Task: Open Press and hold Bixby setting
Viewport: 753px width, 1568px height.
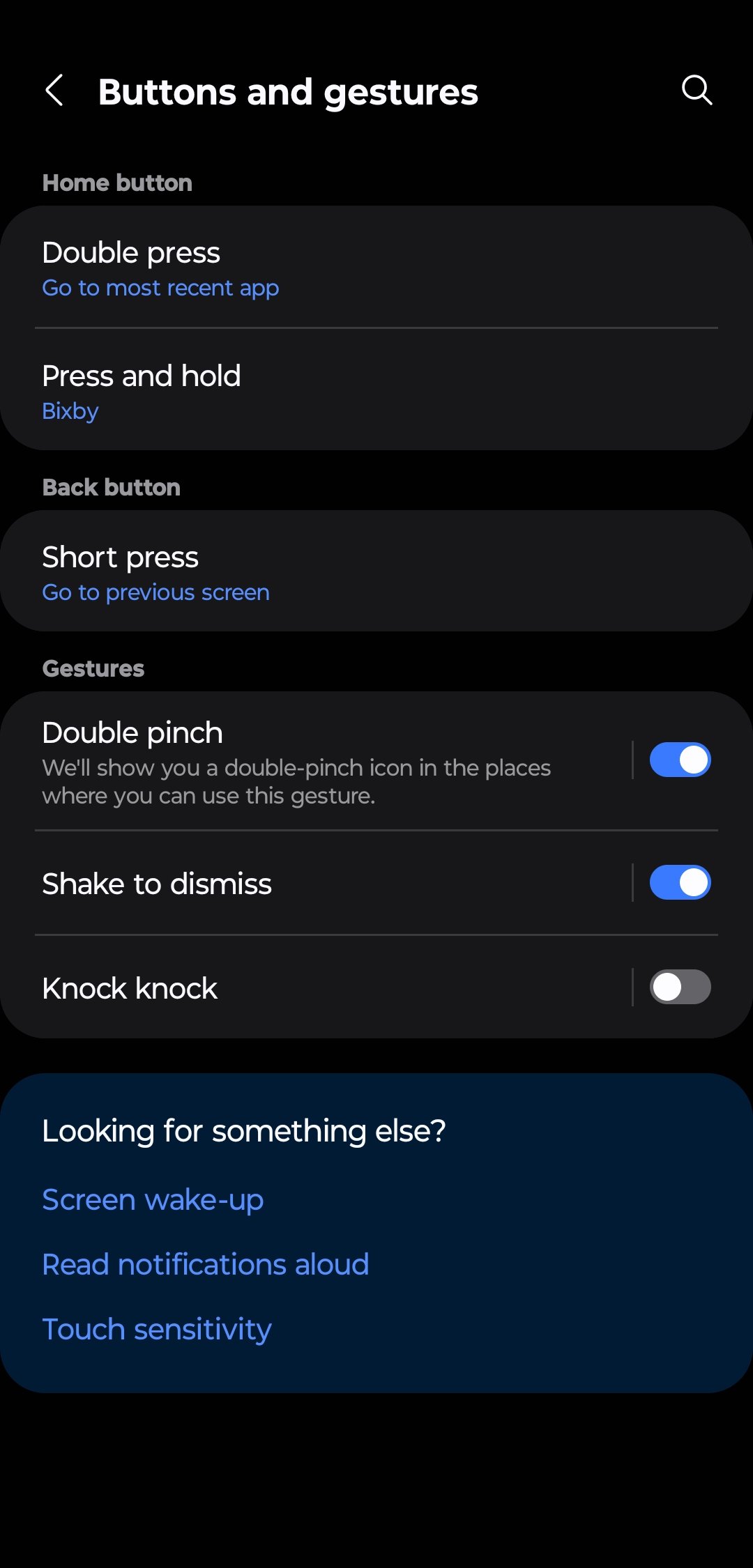Action: click(x=376, y=392)
